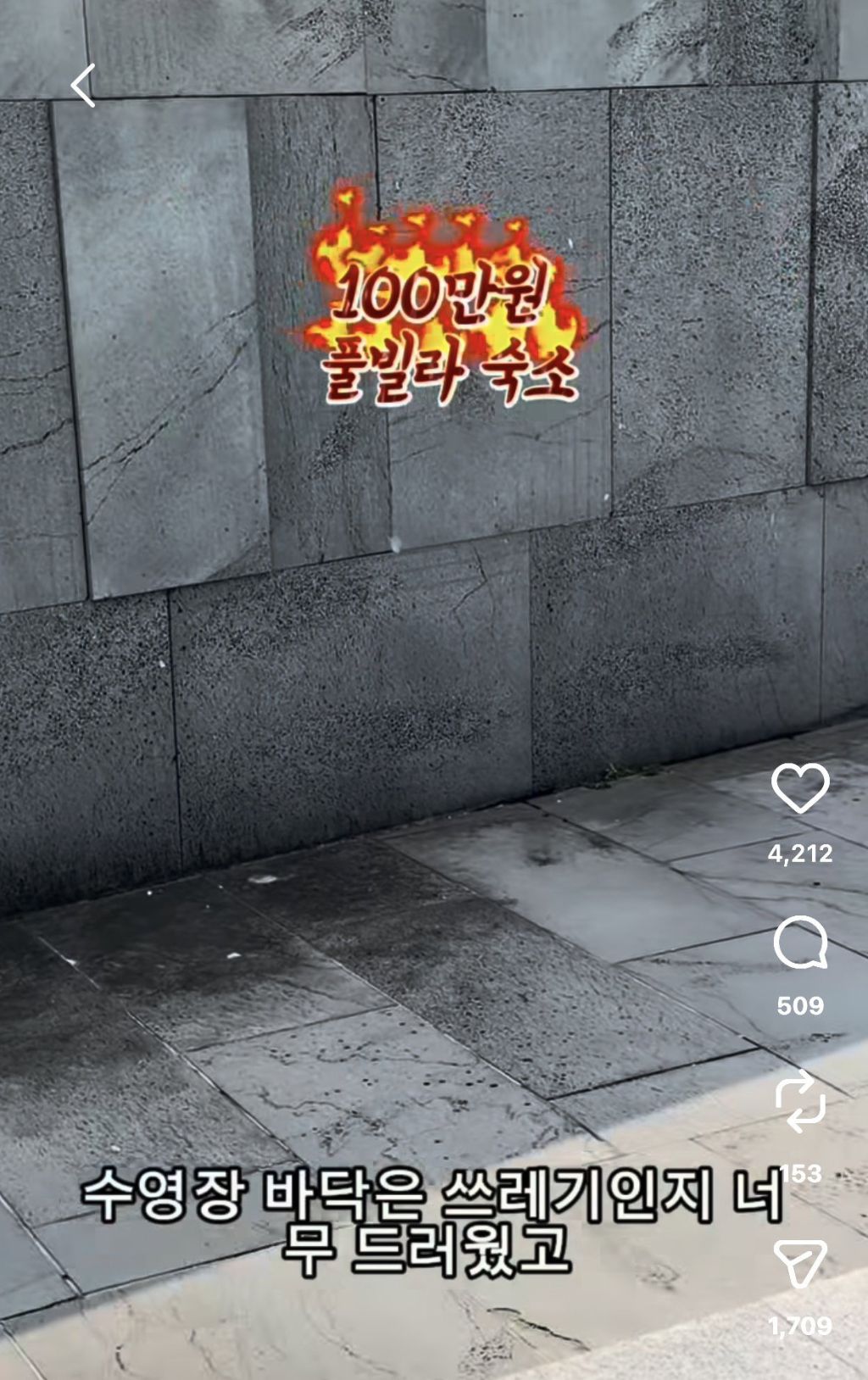This screenshot has width=868, height=1380.
Task: Repost this video with the arrows icon
Action: pyautogui.click(x=800, y=1101)
